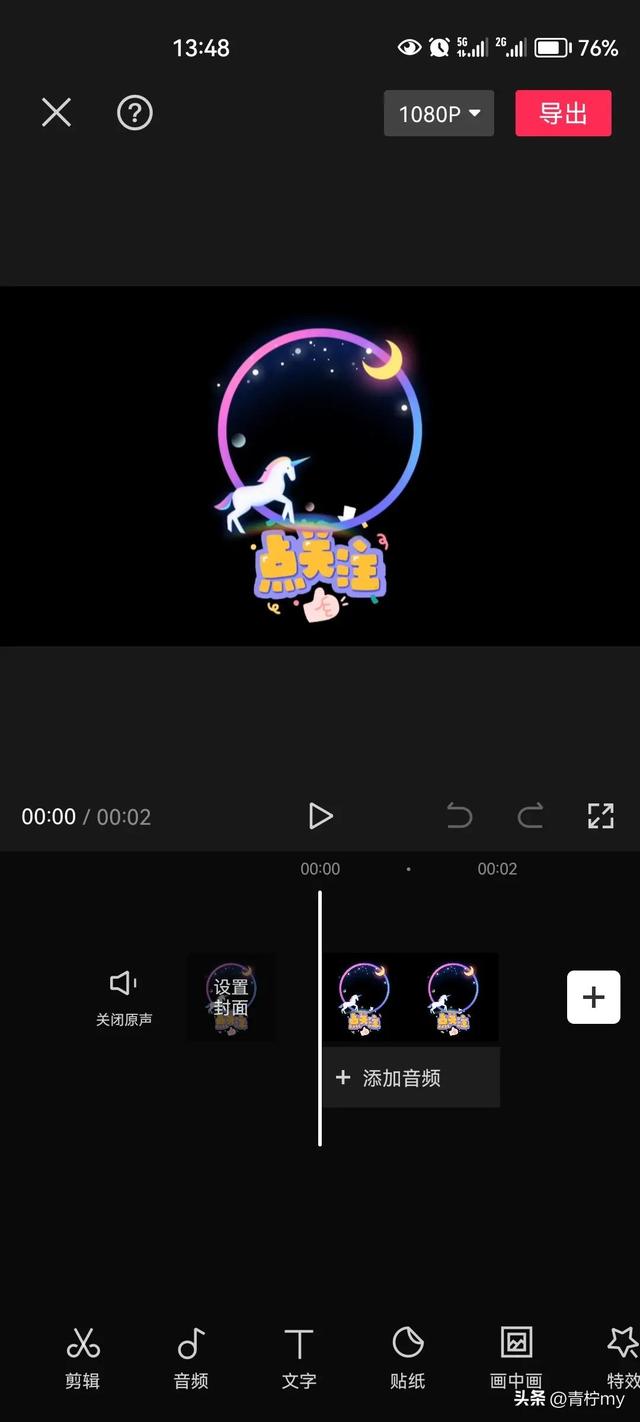Open 设置封面 cover settings

(x=231, y=998)
